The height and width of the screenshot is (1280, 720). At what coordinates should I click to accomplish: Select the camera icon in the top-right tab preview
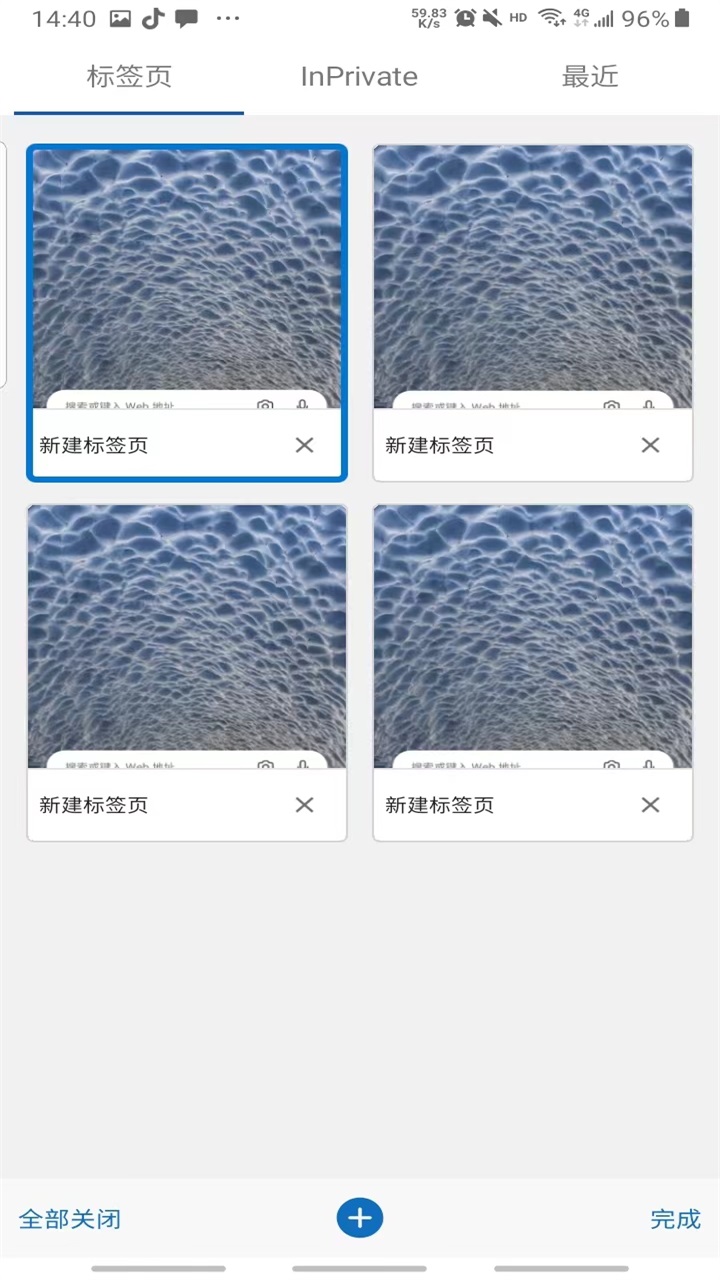pos(611,406)
